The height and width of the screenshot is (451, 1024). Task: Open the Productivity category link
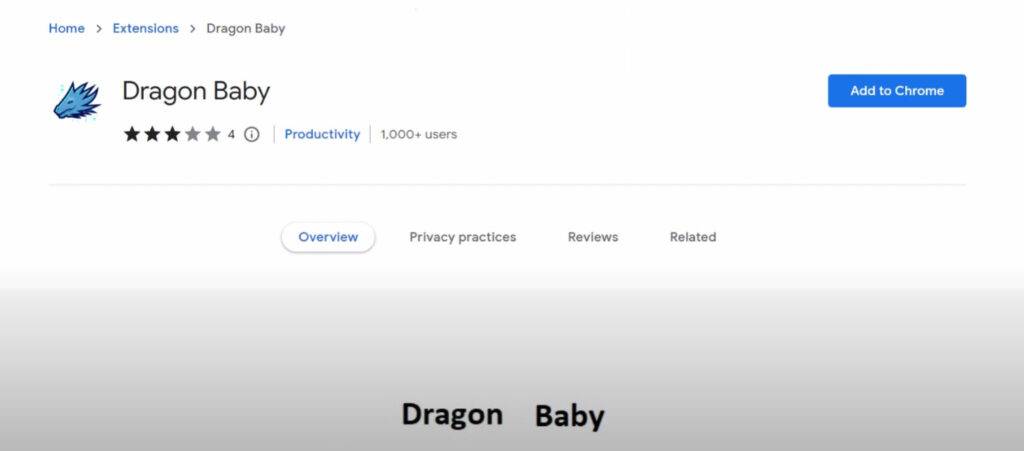pos(322,134)
